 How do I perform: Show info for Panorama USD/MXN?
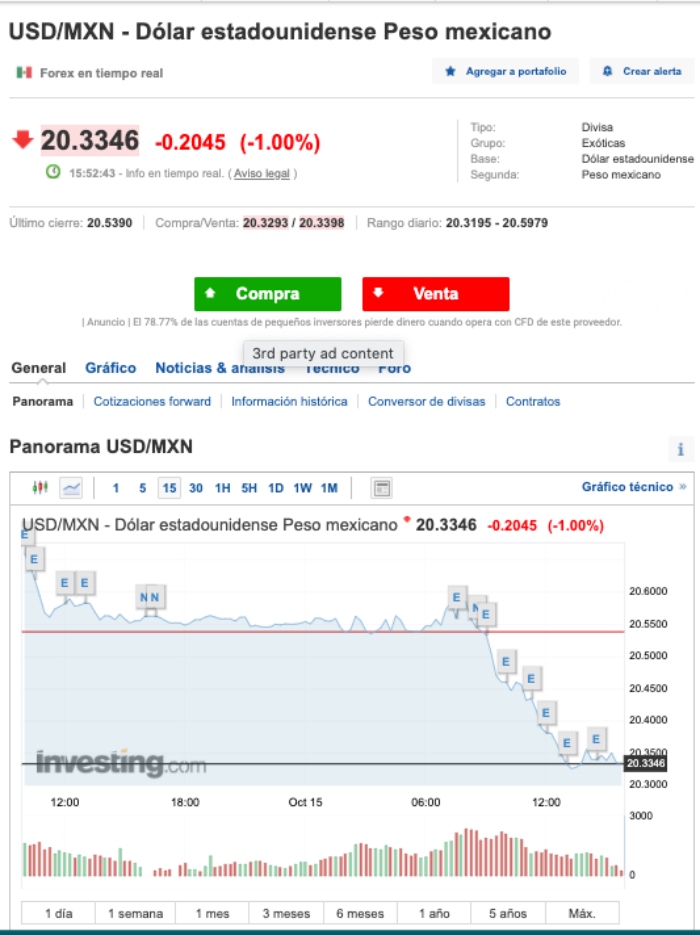pos(680,449)
